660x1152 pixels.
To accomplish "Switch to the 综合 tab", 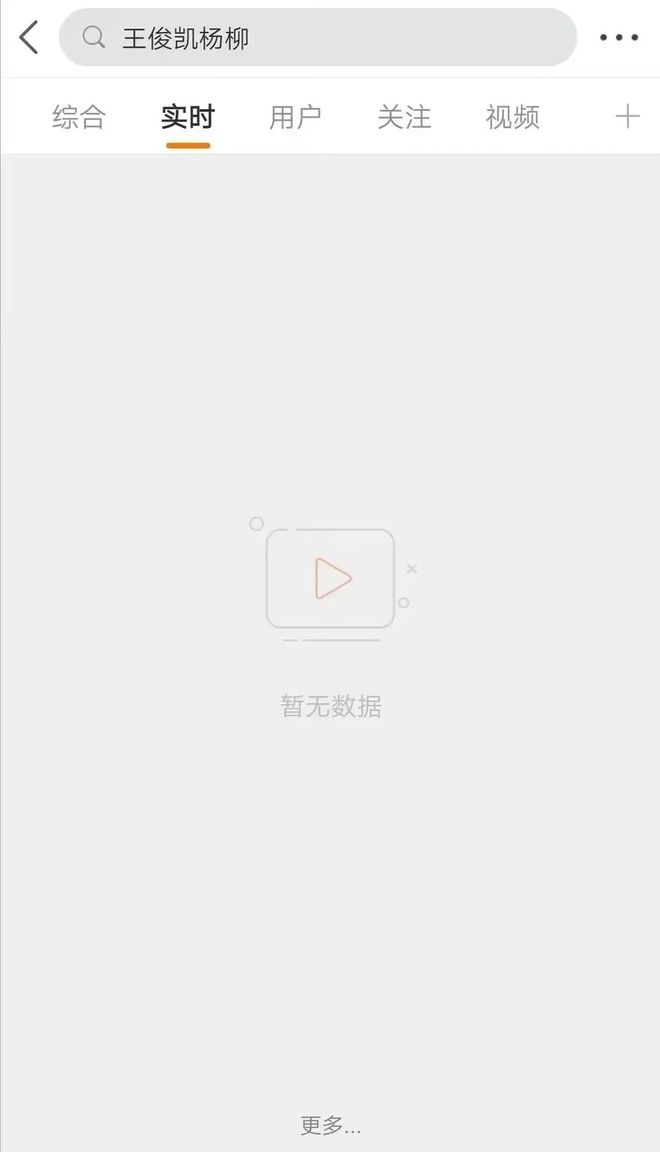I will click(x=79, y=117).
